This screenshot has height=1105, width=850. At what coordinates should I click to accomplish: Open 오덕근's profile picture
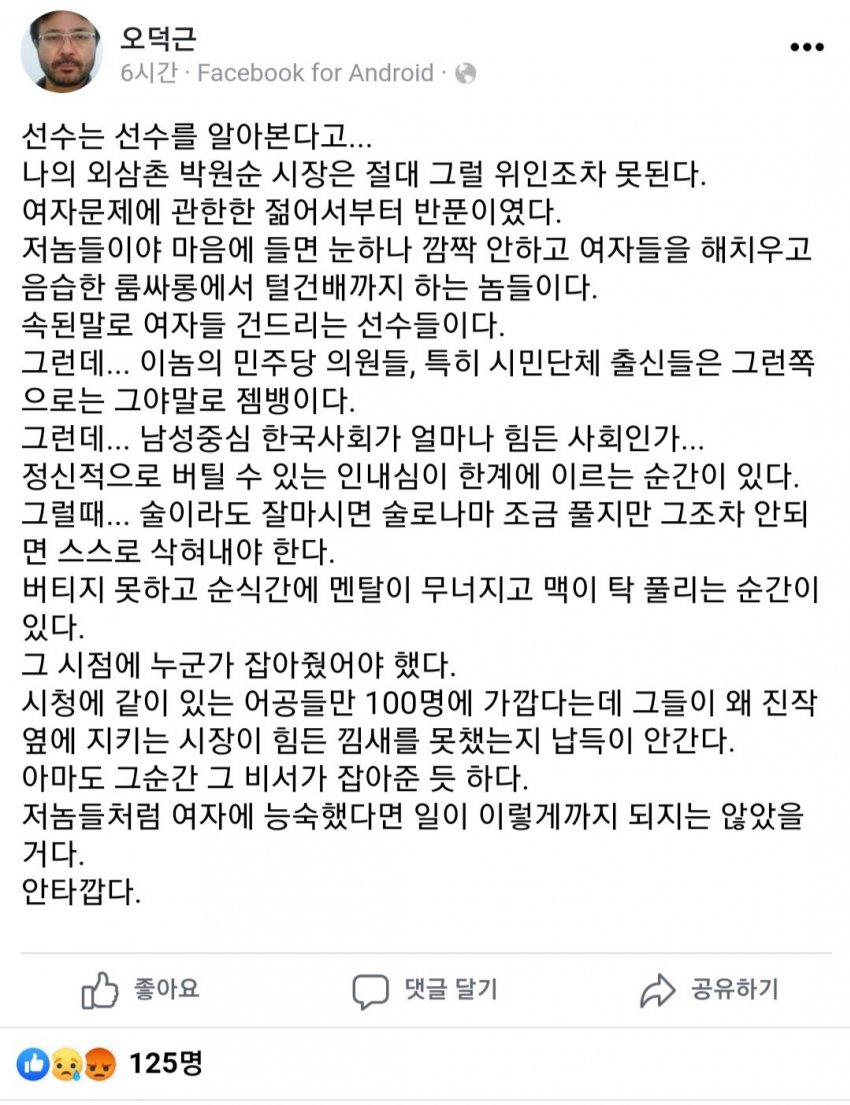click(62, 52)
